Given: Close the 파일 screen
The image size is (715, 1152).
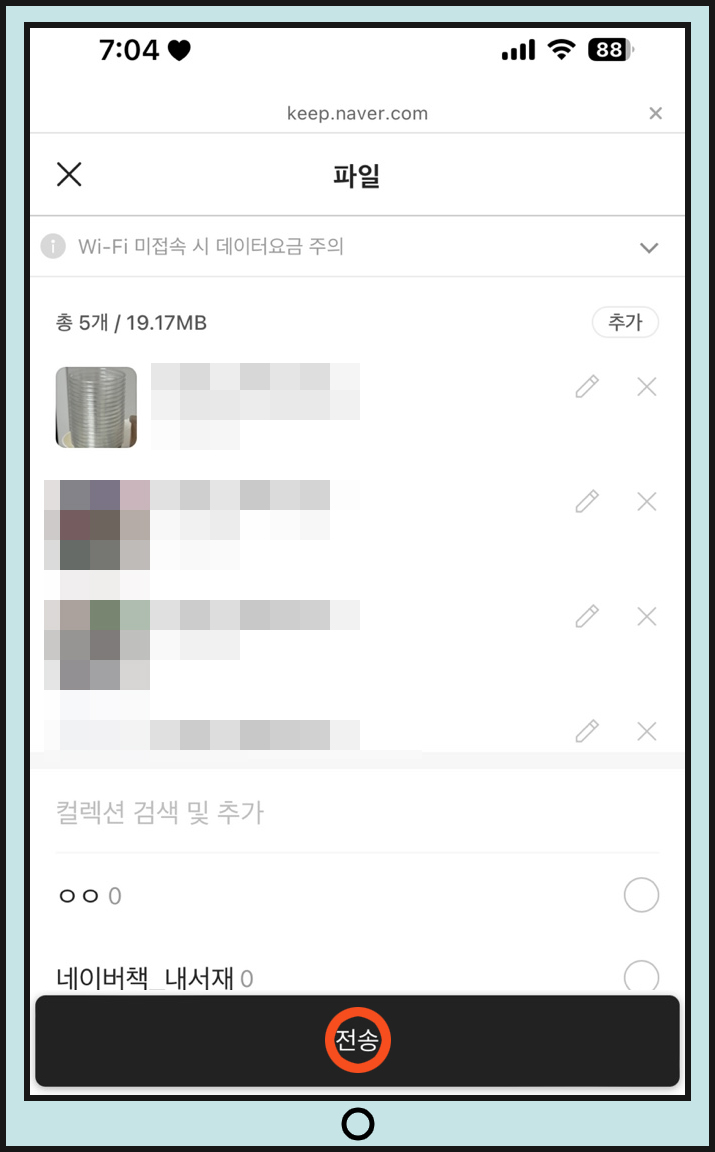Looking at the screenshot, I should tap(69, 175).
